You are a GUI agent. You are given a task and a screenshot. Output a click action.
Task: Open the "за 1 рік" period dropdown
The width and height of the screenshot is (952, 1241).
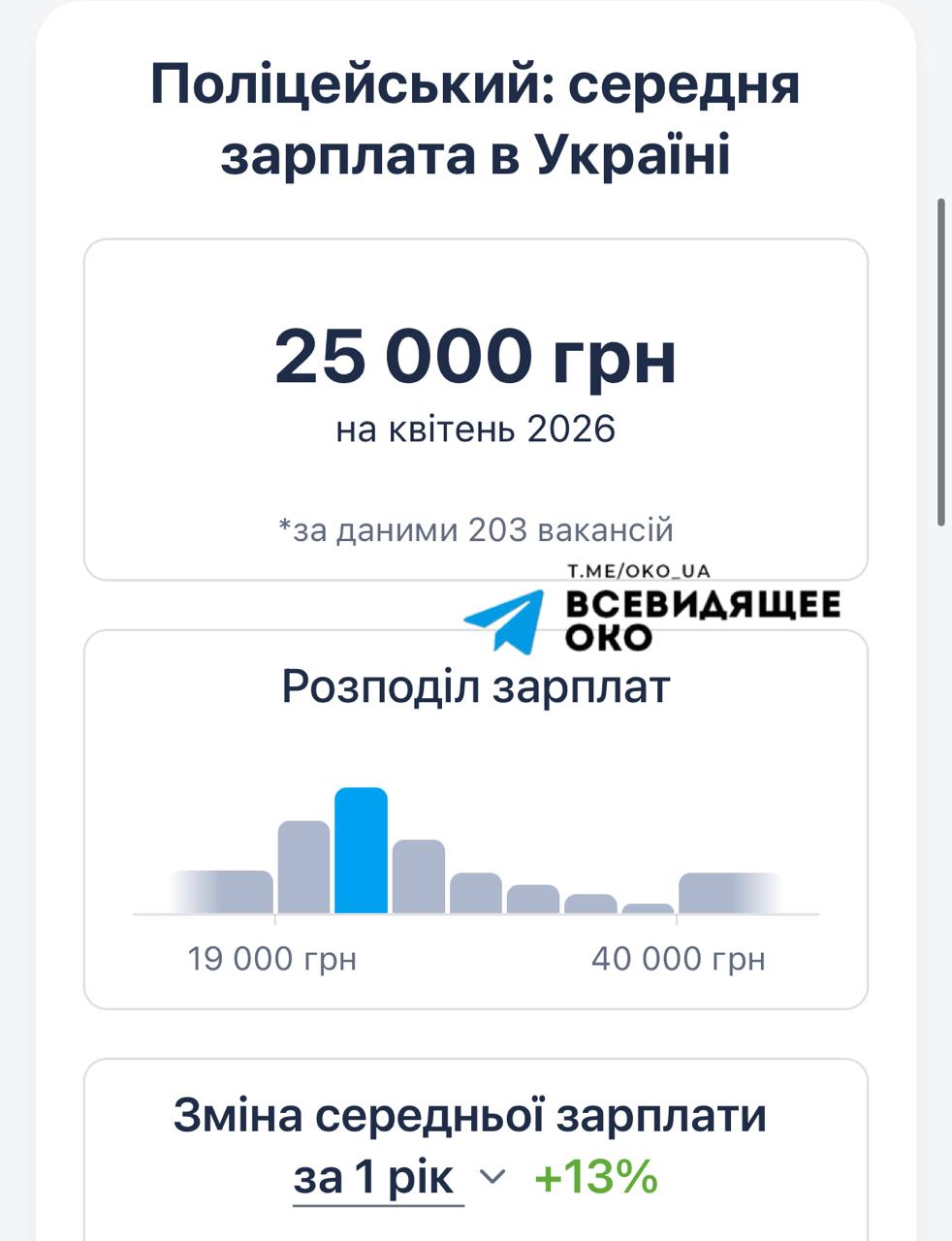(x=398, y=1178)
